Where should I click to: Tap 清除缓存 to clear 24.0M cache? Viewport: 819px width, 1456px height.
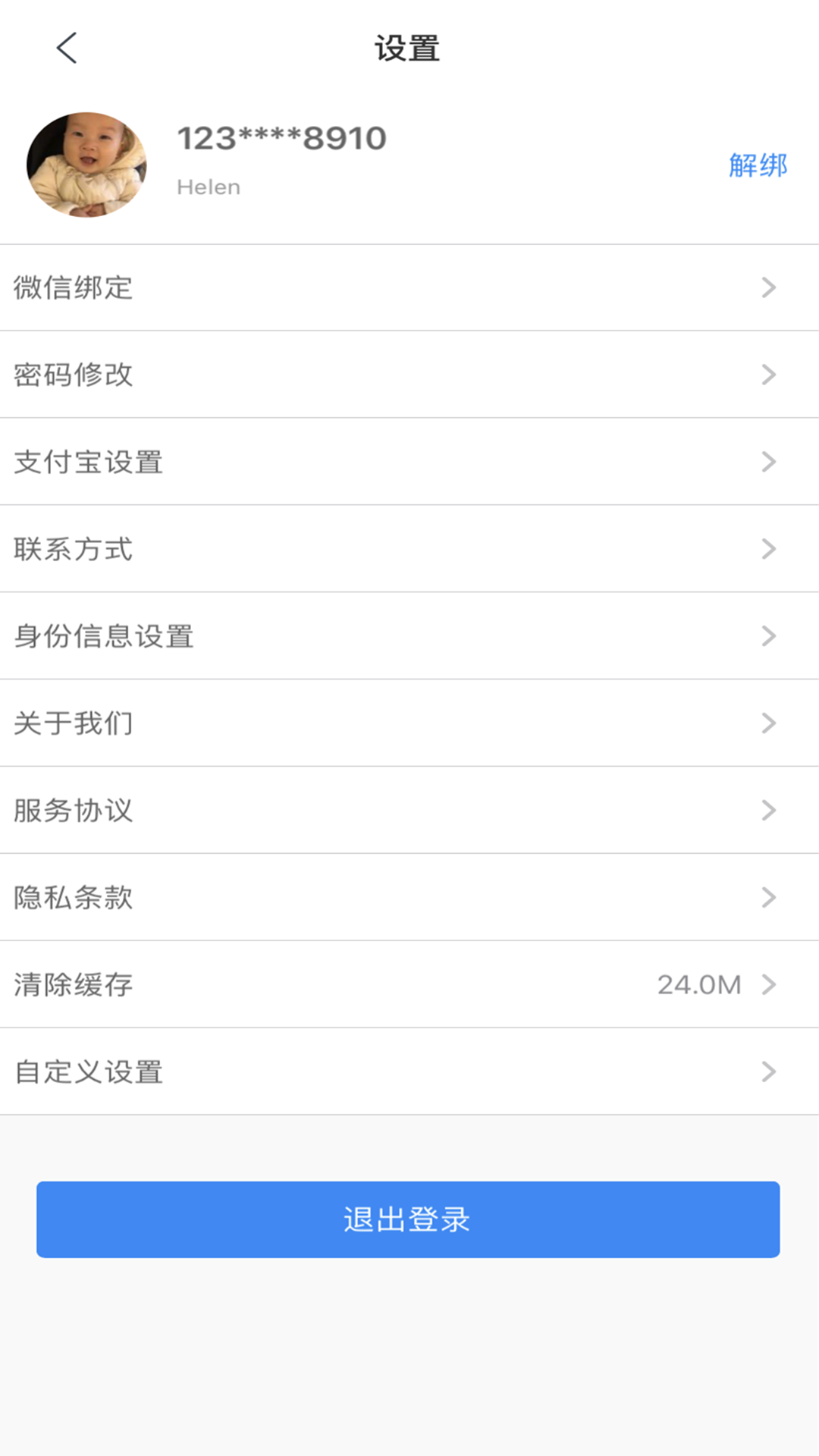409,985
